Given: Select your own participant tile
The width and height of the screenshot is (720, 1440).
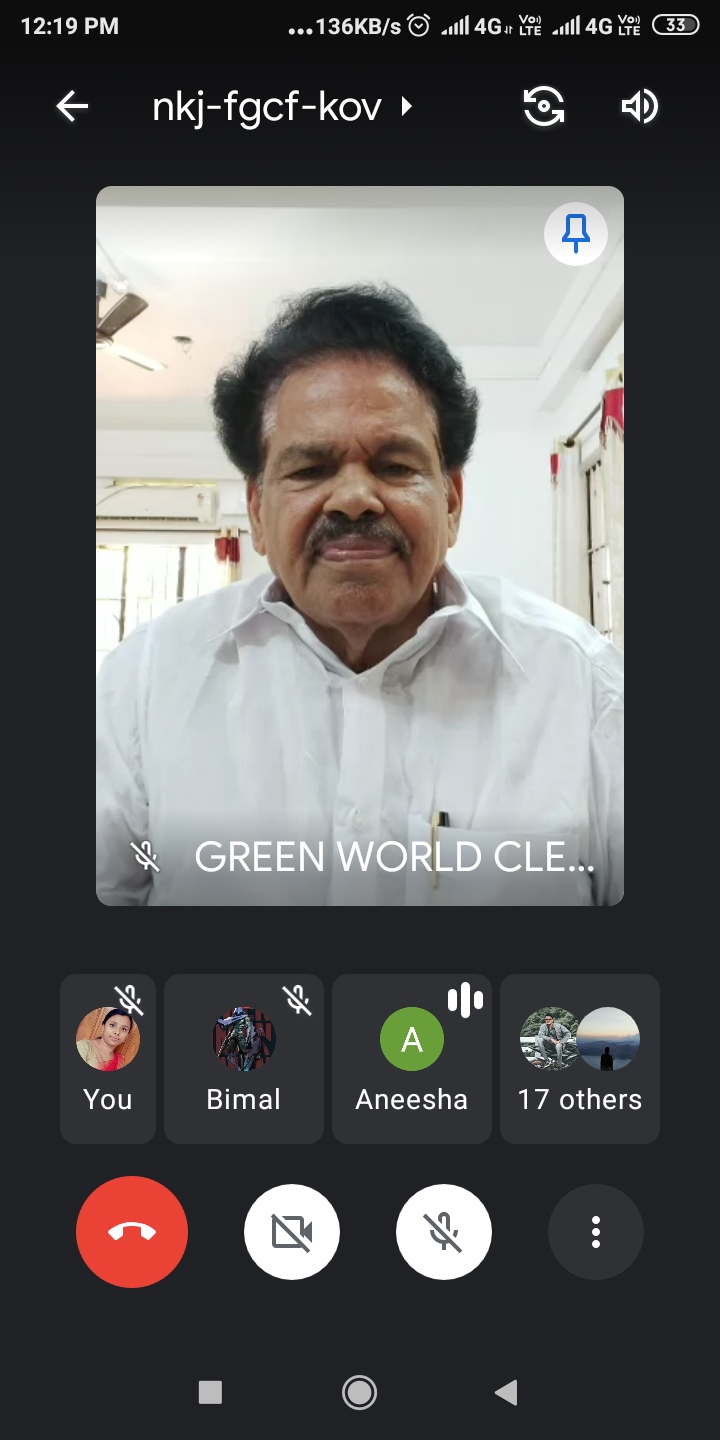Looking at the screenshot, I should coord(108,1058).
